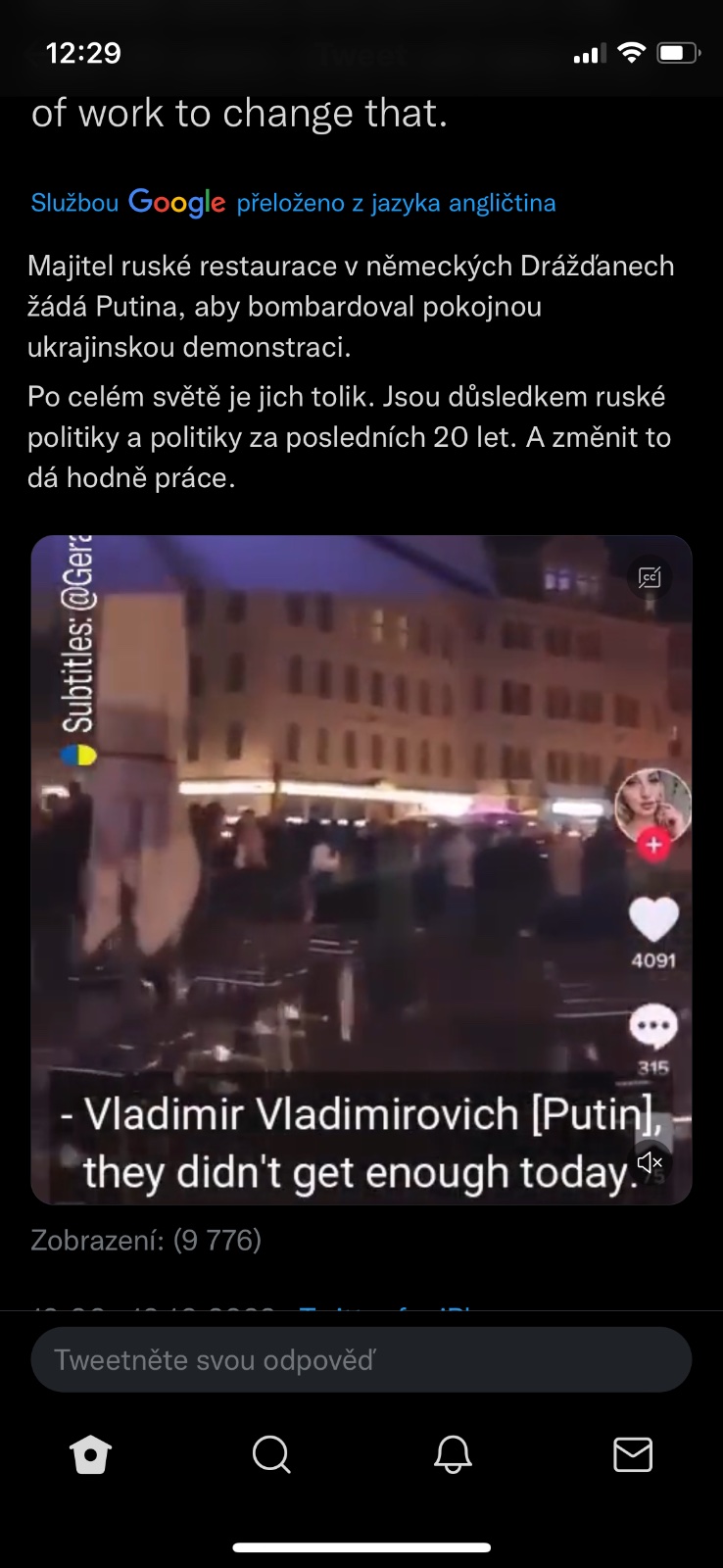The height and width of the screenshot is (1568, 723).
Task: Tap the Google translation attribution link
Action: (293, 203)
